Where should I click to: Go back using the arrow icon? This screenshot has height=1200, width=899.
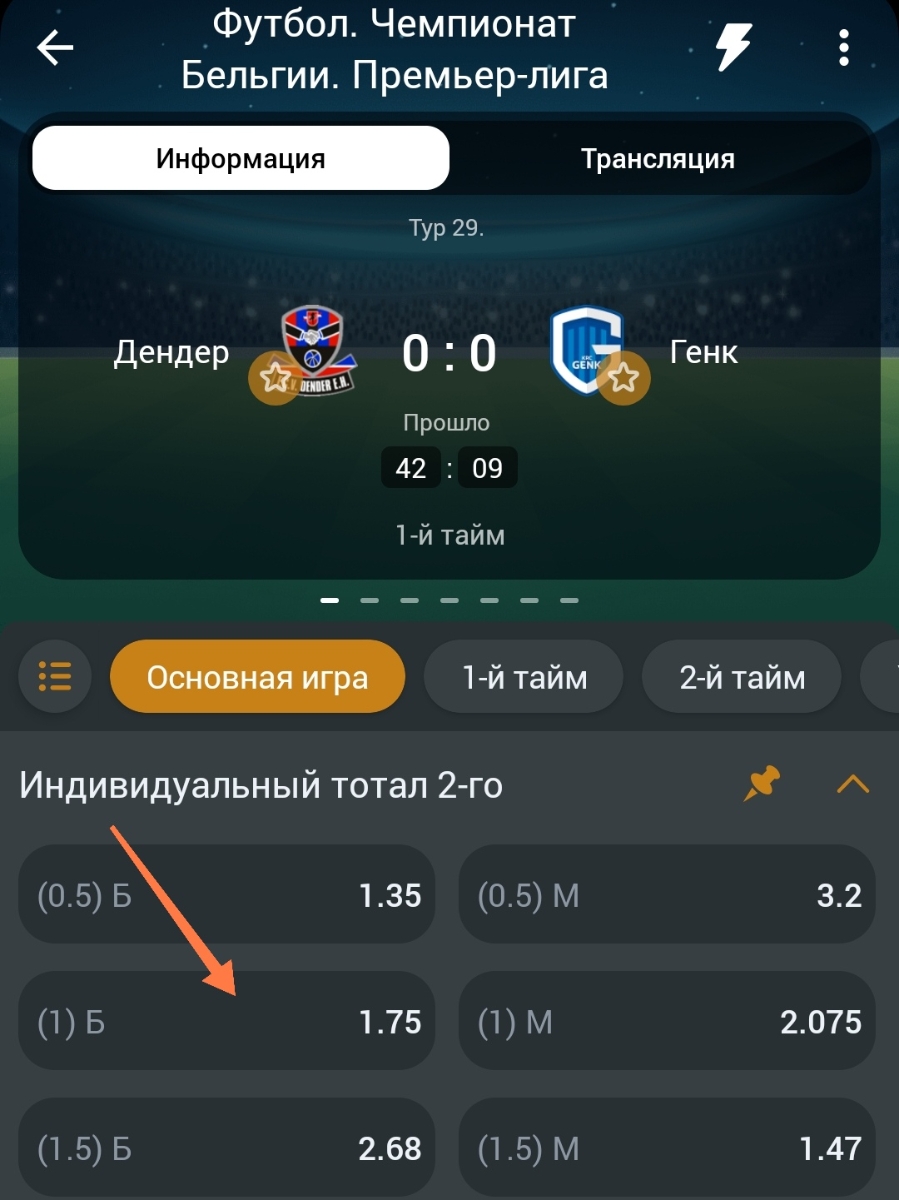coord(56,48)
